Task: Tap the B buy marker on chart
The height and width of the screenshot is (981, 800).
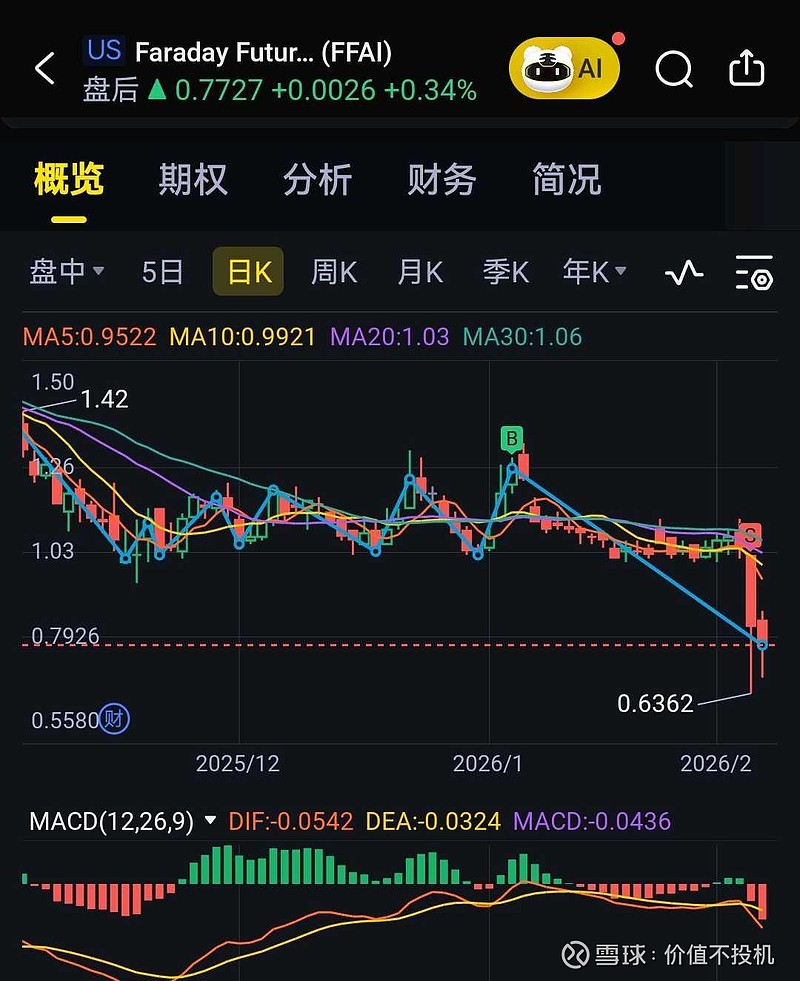Action: coord(513,437)
